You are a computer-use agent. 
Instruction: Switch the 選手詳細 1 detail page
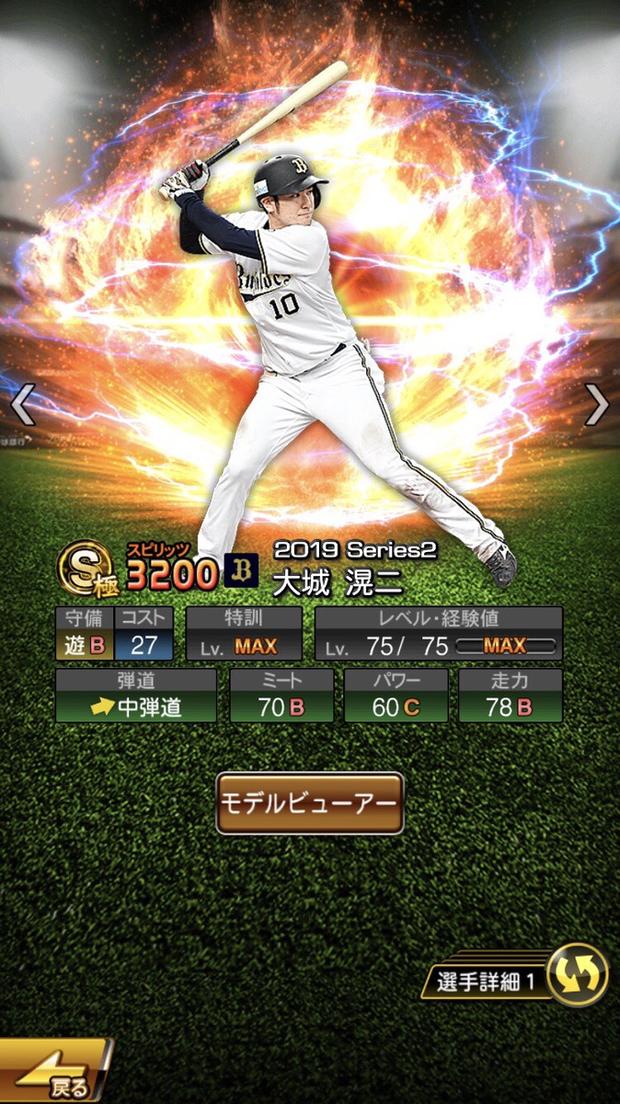pyautogui.click(x=577, y=975)
